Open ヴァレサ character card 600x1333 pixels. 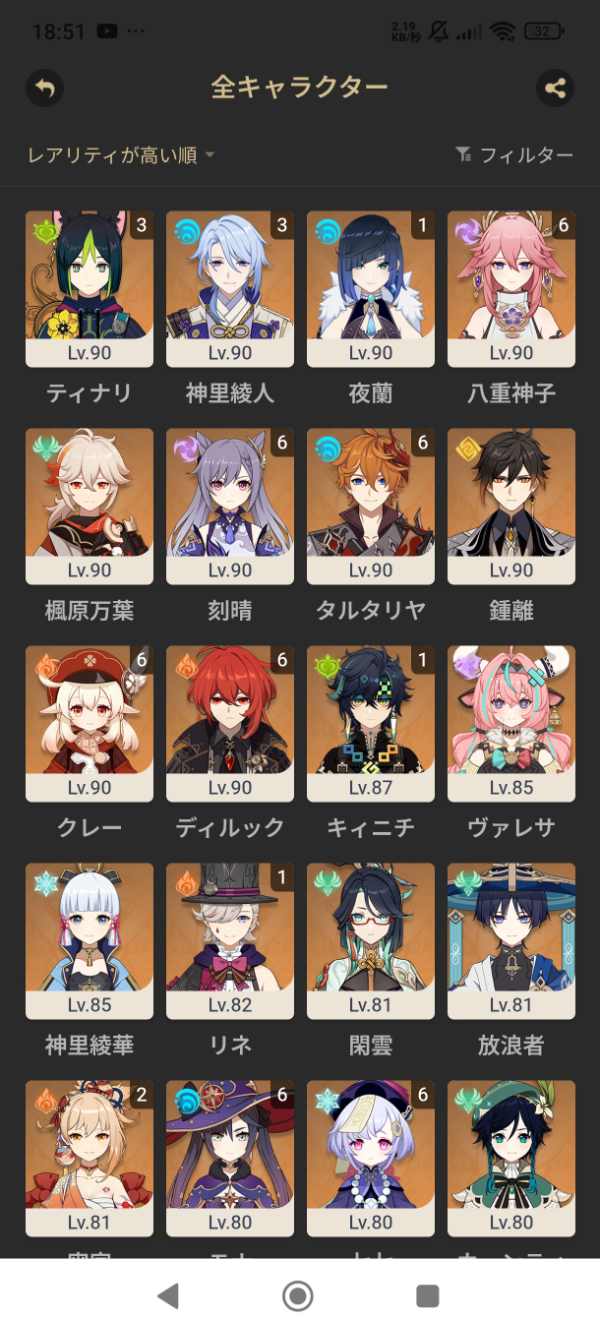point(511,723)
